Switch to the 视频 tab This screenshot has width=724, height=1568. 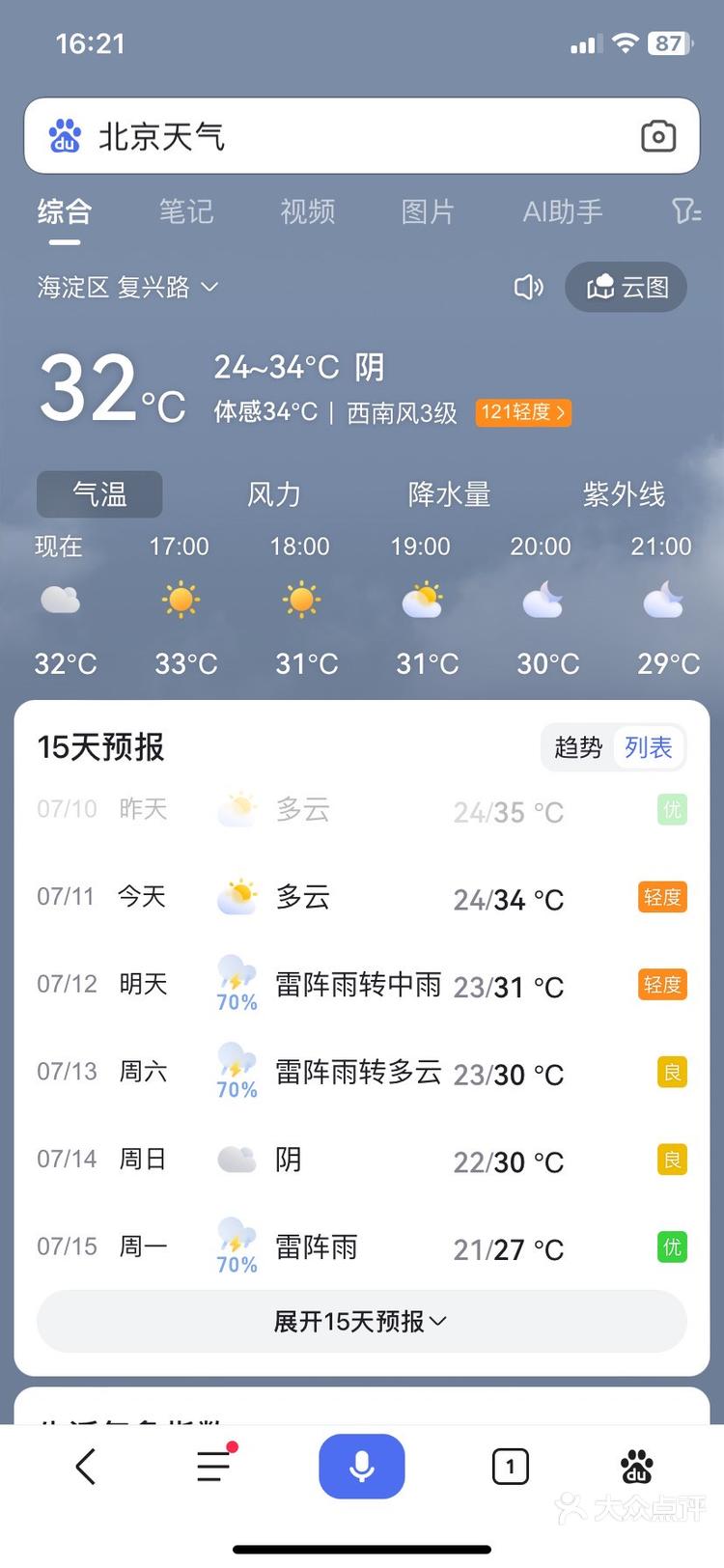pyautogui.click(x=307, y=211)
